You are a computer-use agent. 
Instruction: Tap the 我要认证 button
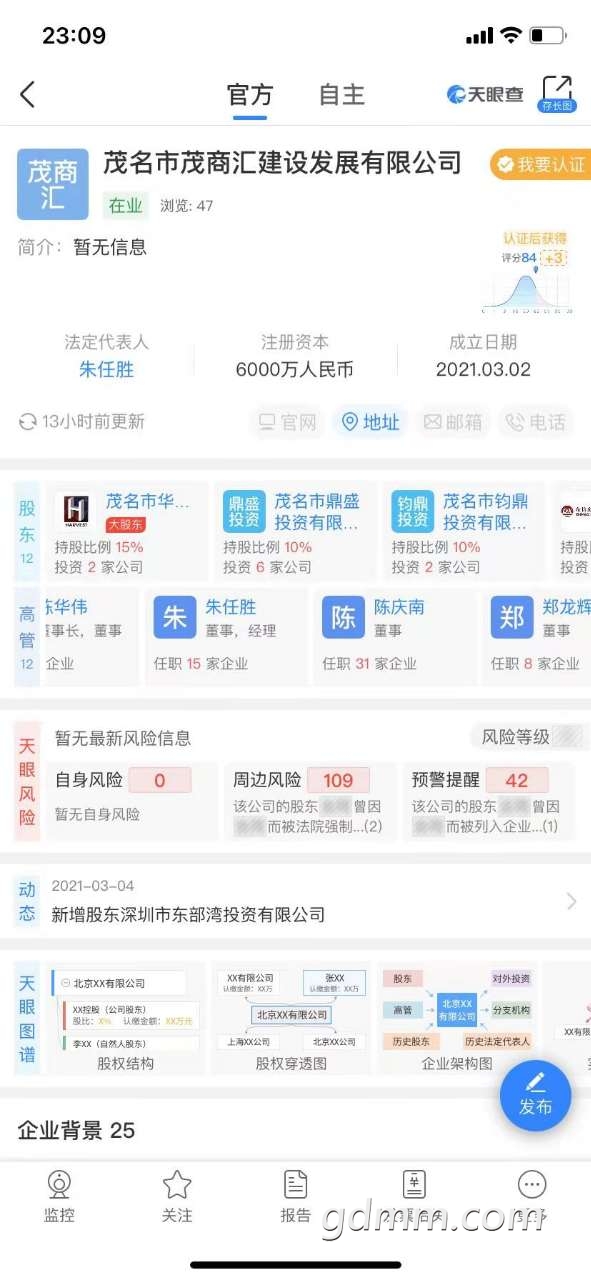[541, 164]
